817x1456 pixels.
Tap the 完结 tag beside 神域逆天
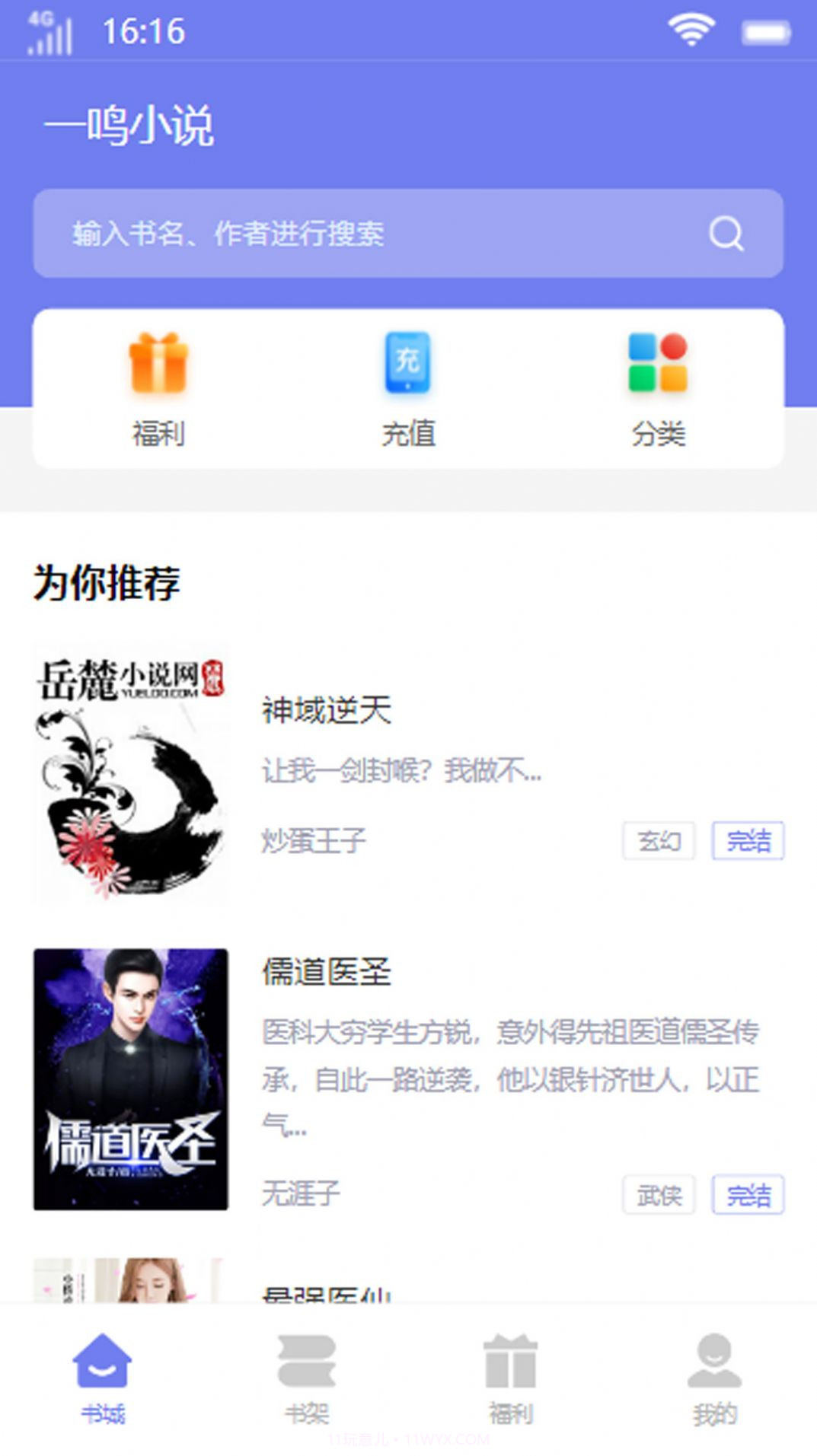coord(747,842)
